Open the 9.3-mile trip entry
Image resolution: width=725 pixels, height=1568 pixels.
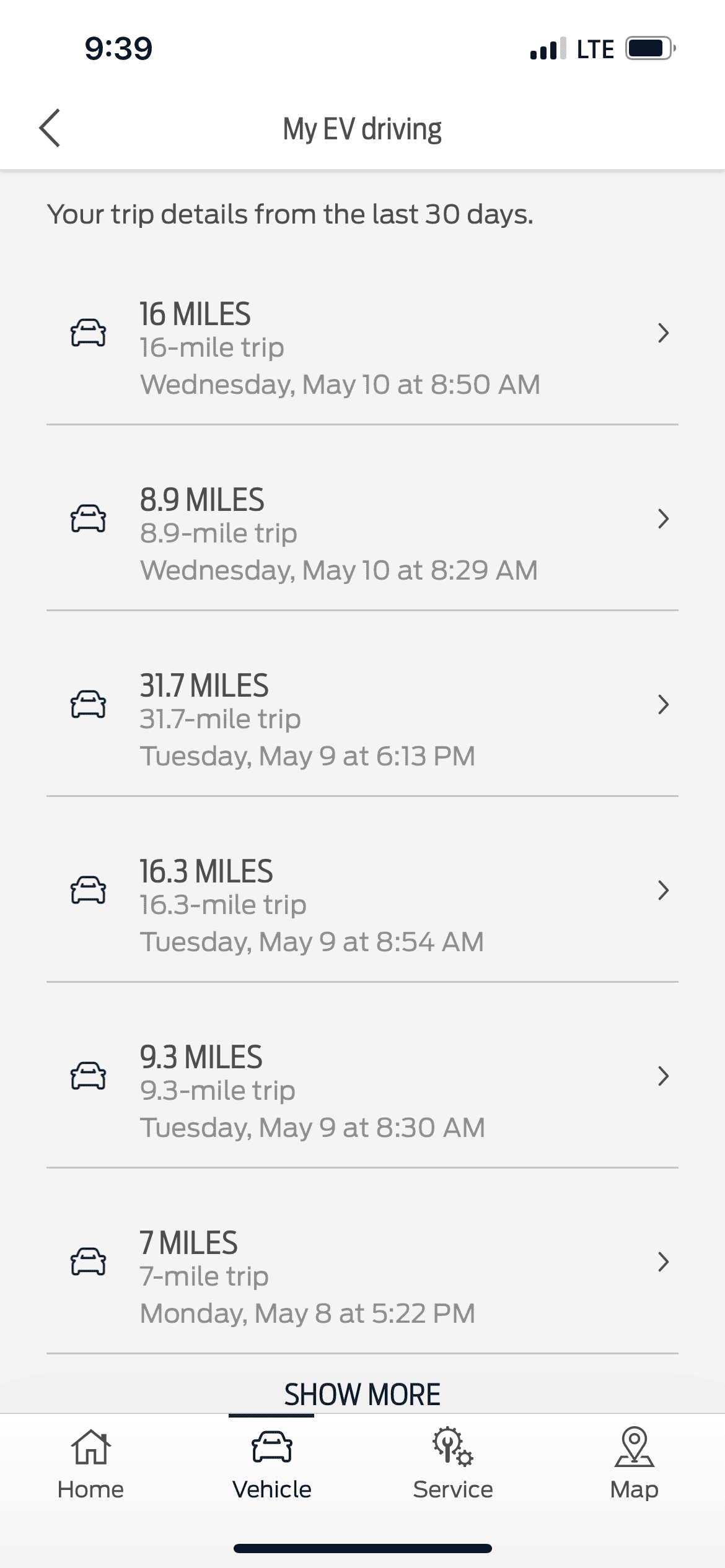[x=362, y=1091]
